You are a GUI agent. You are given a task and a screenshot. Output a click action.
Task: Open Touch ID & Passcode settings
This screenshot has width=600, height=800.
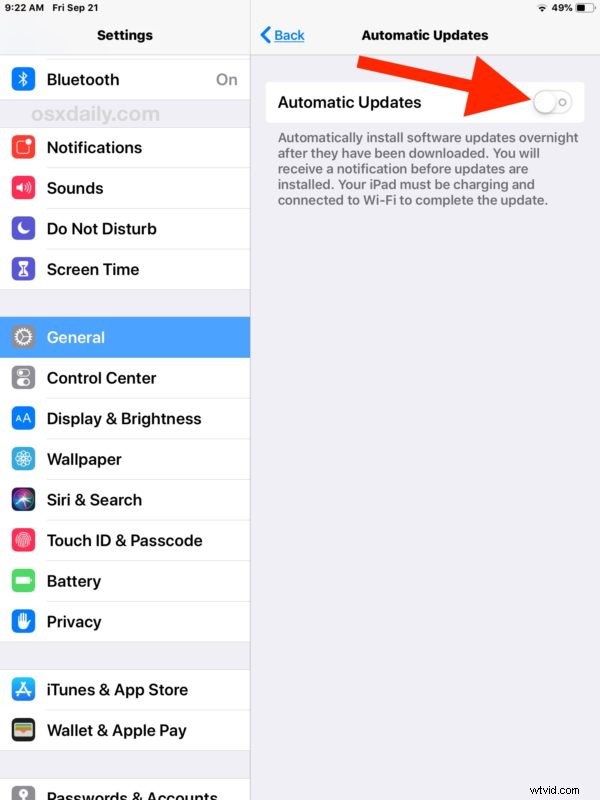click(x=125, y=540)
